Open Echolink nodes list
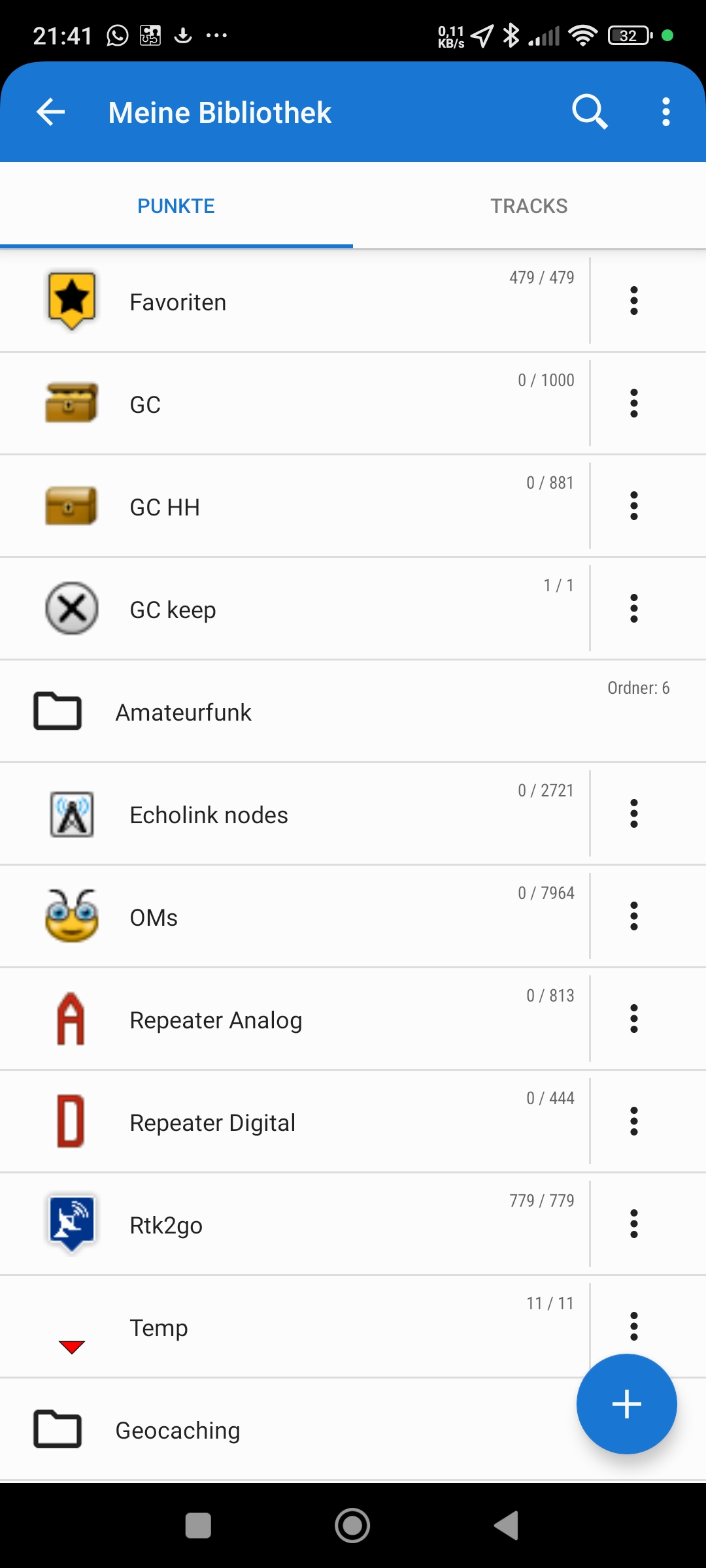706x1568 pixels. 294,815
